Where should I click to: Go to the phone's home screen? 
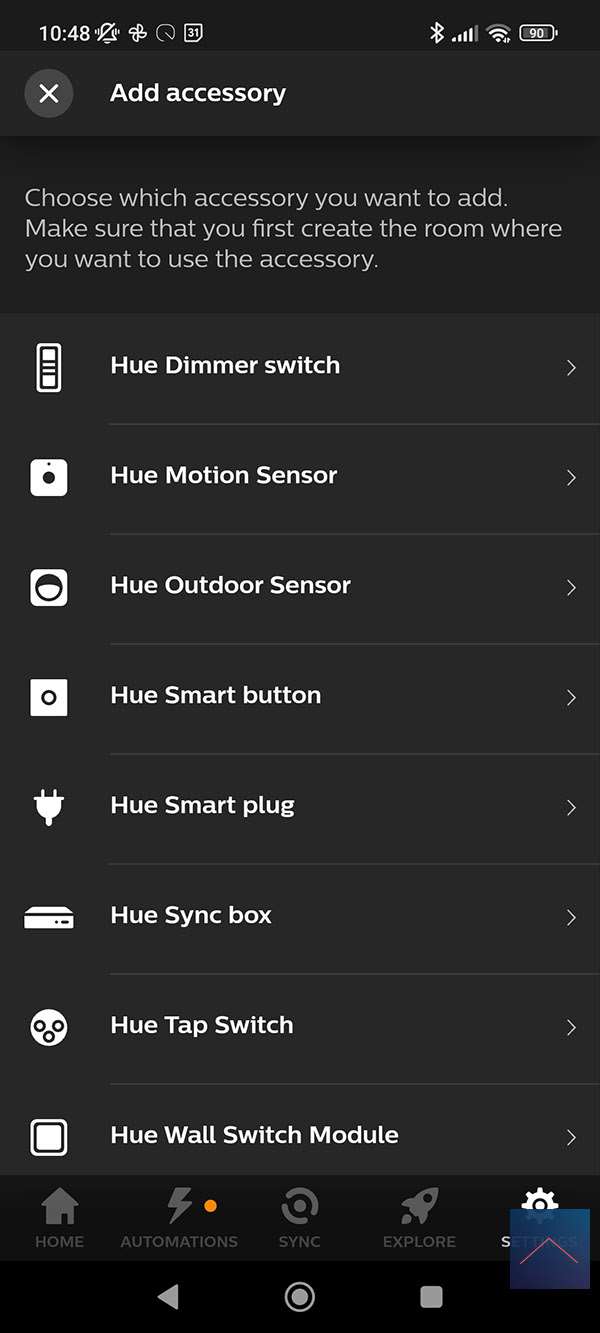(300, 1297)
